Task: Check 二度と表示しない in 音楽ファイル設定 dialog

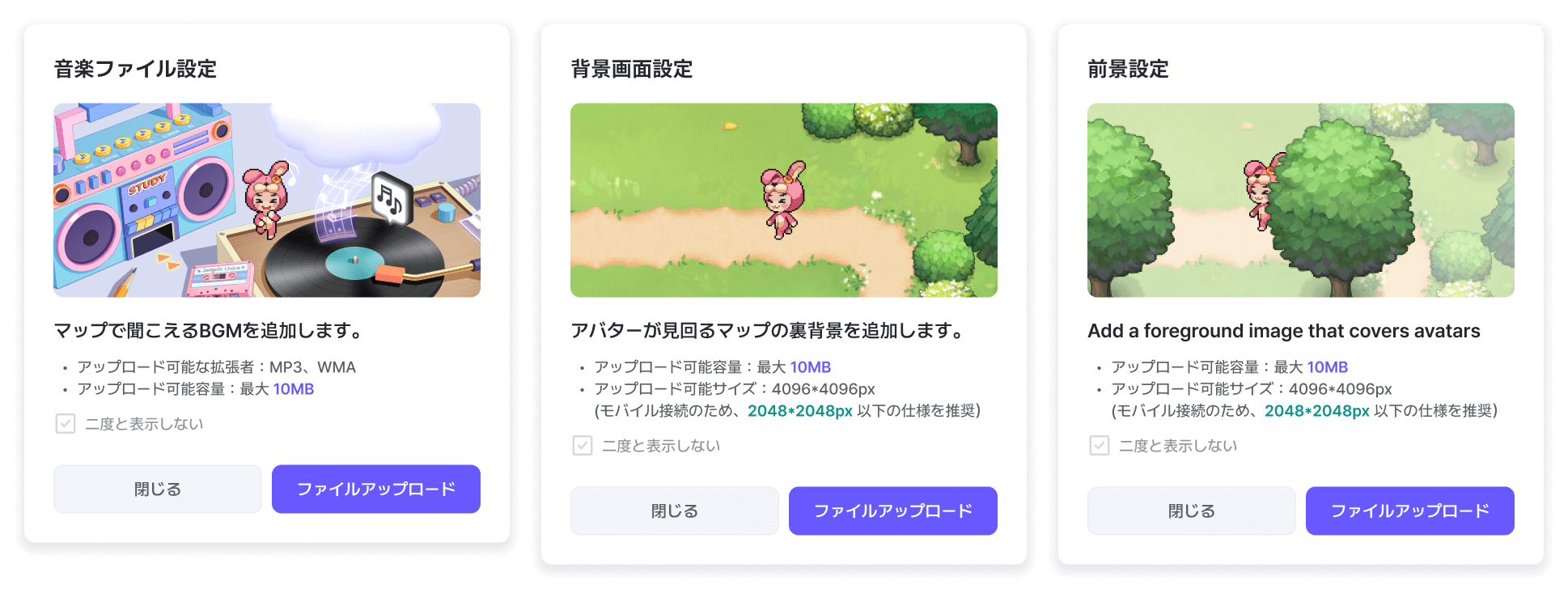Action: (x=66, y=423)
